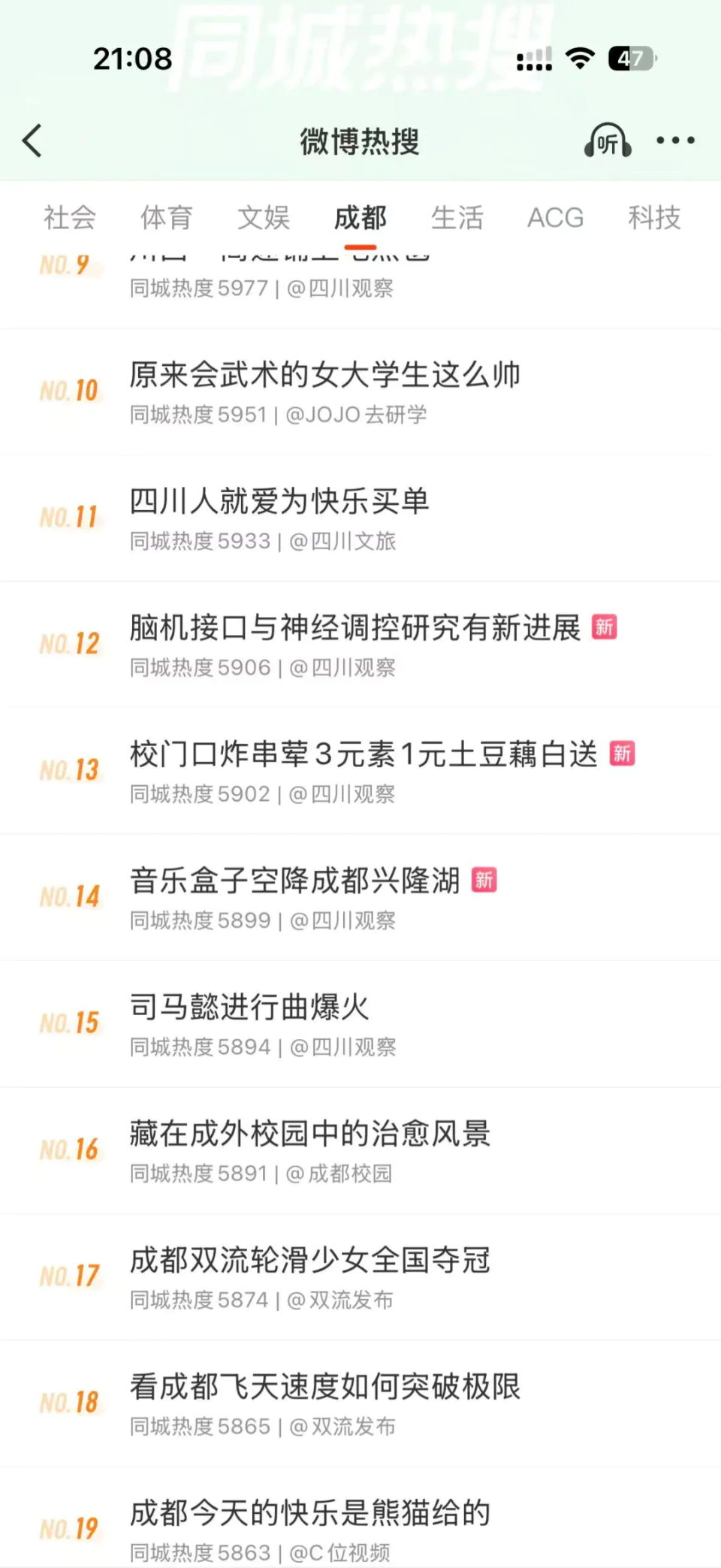This screenshot has width=721, height=1568.
Task: Open topic 成都双流轮滑少女全国夺冠
Action: click(x=309, y=1260)
